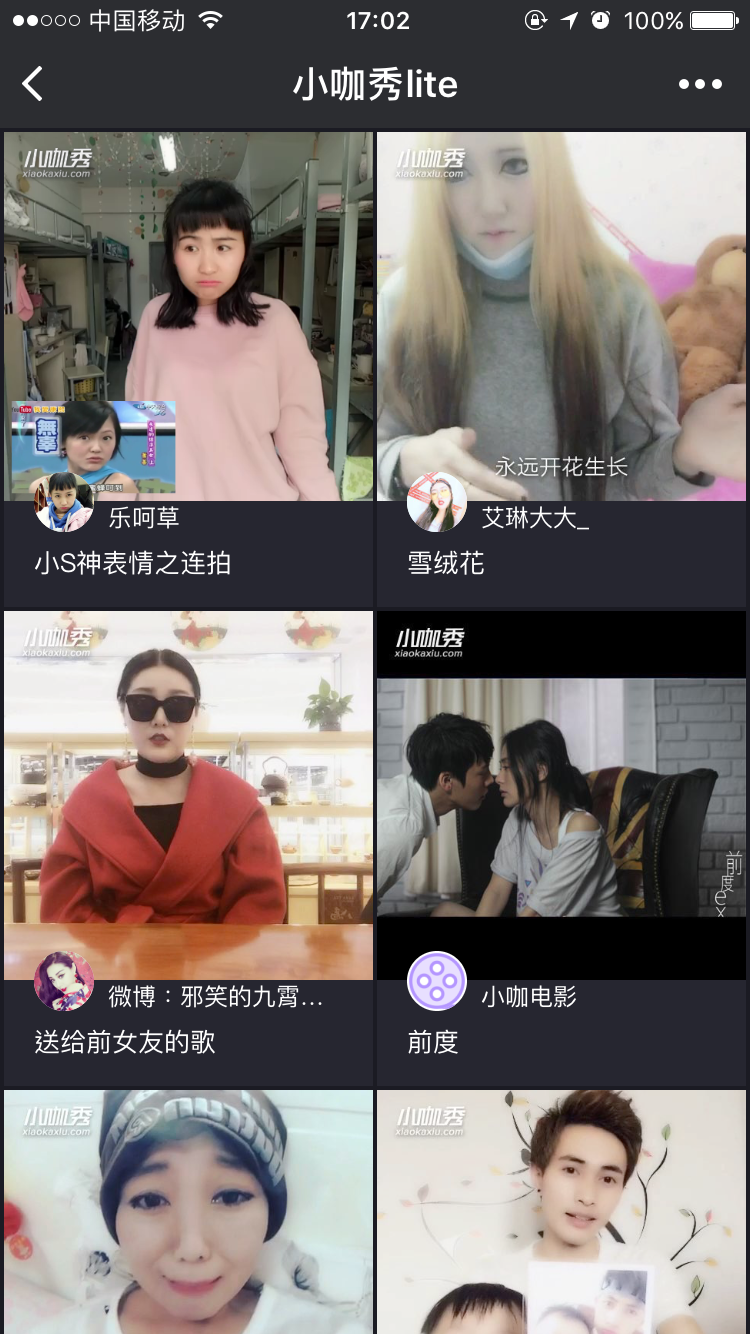
Task: Open 艾琳大大_'s profile picture
Action: tap(437, 503)
